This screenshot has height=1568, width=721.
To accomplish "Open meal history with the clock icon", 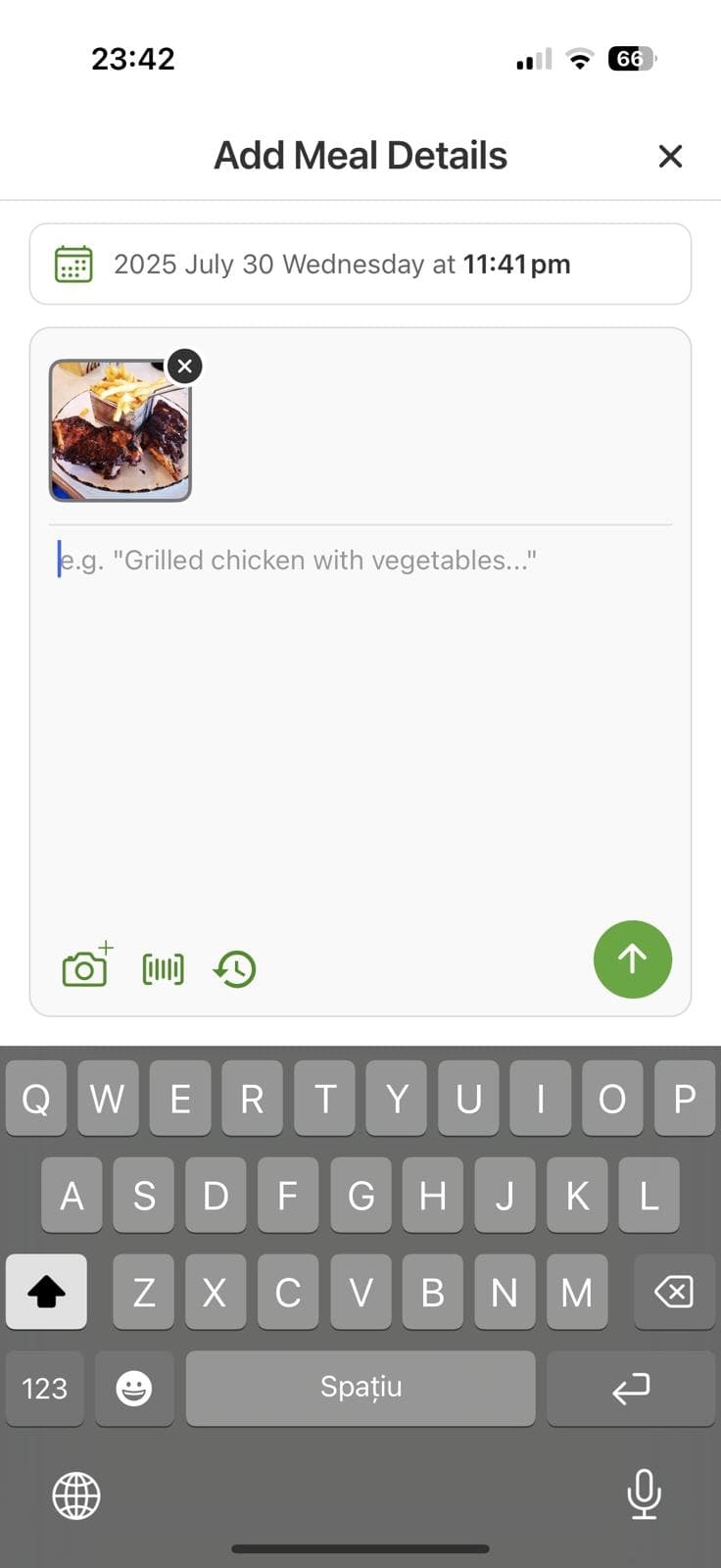I will (233, 968).
